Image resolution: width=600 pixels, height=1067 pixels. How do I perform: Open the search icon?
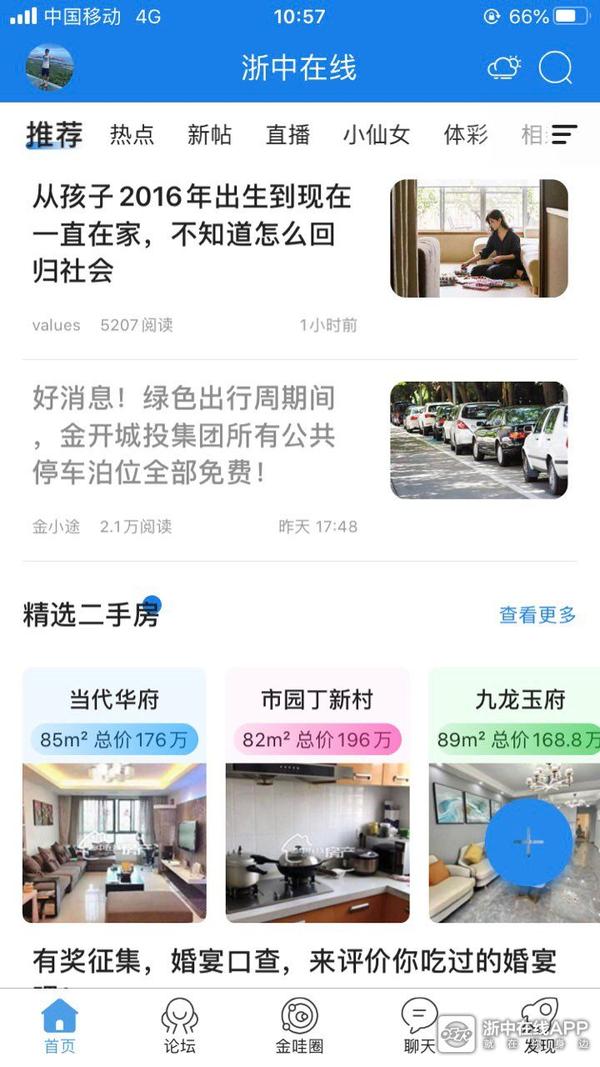[x=555, y=68]
